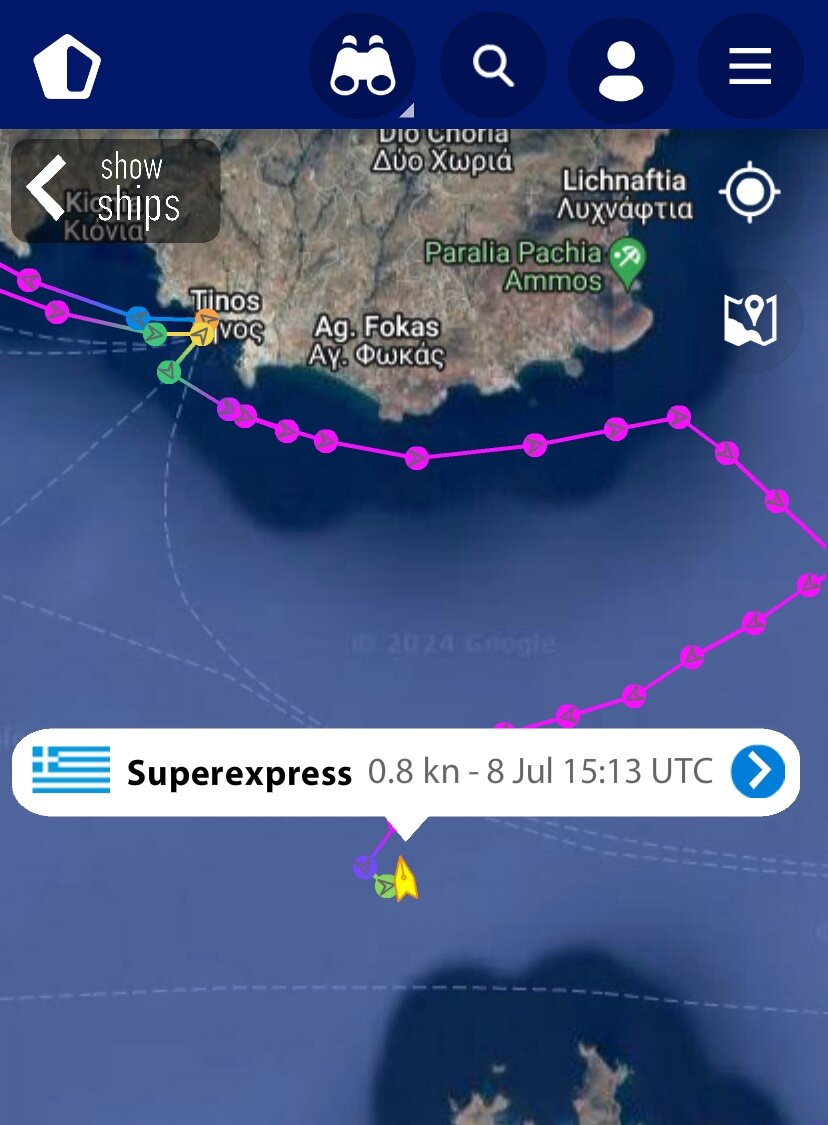Open Superexpress vessel details arrow

pyautogui.click(x=758, y=771)
